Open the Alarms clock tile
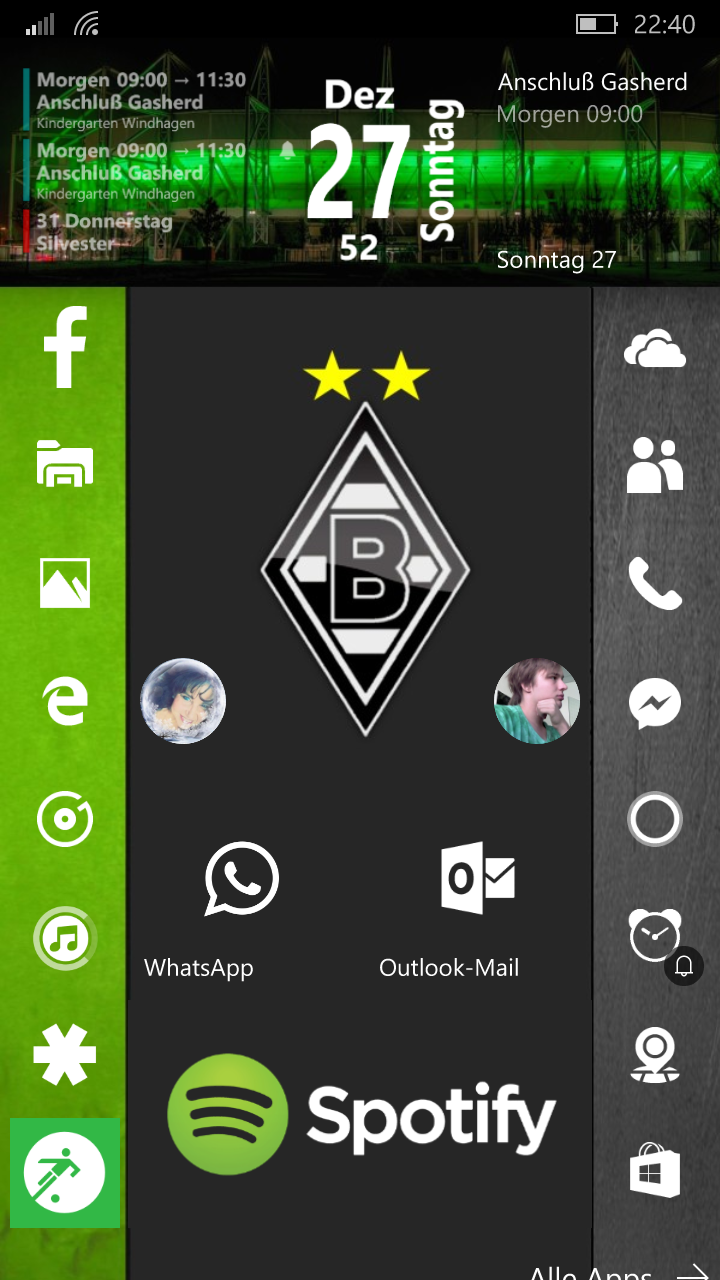This screenshot has height=1280, width=720. click(655, 936)
